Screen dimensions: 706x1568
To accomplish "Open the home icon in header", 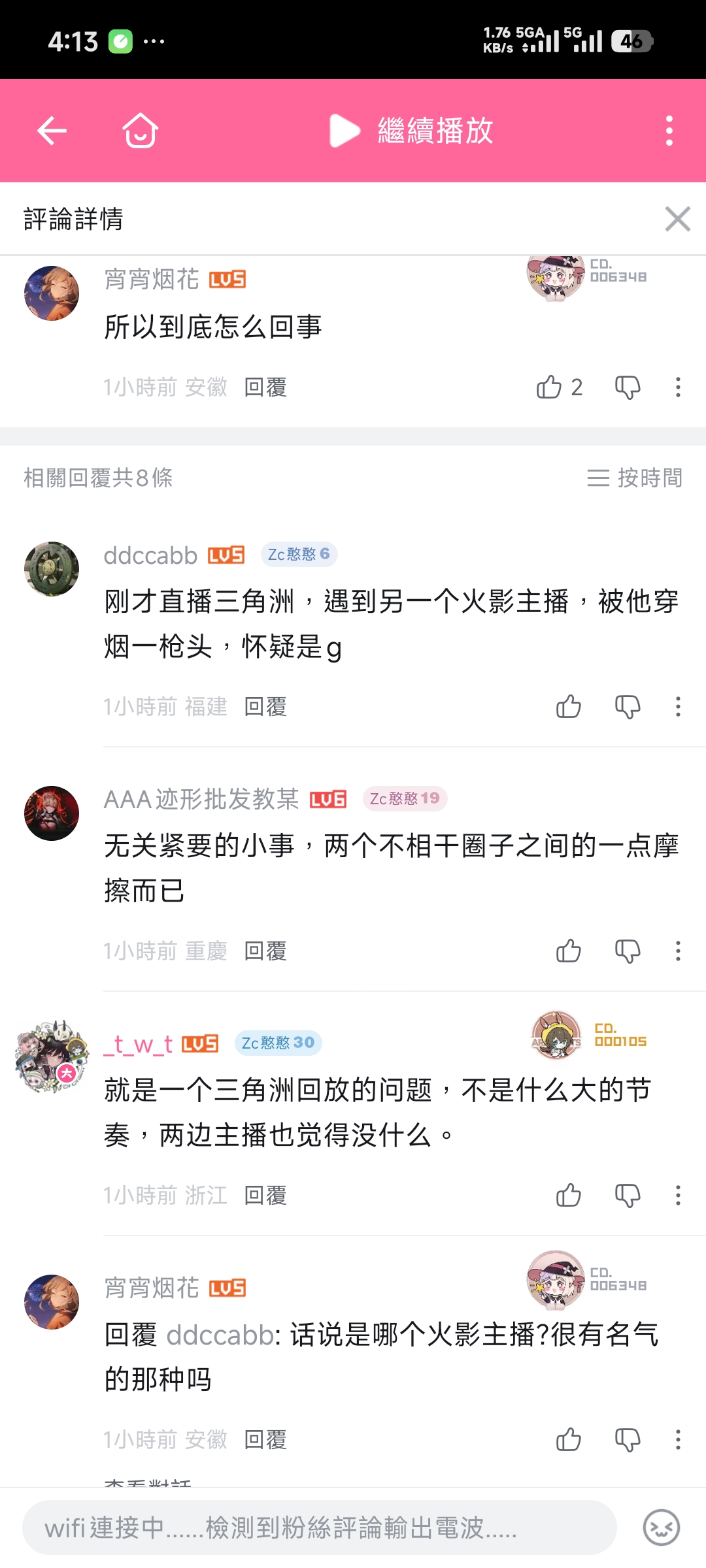I will (141, 131).
